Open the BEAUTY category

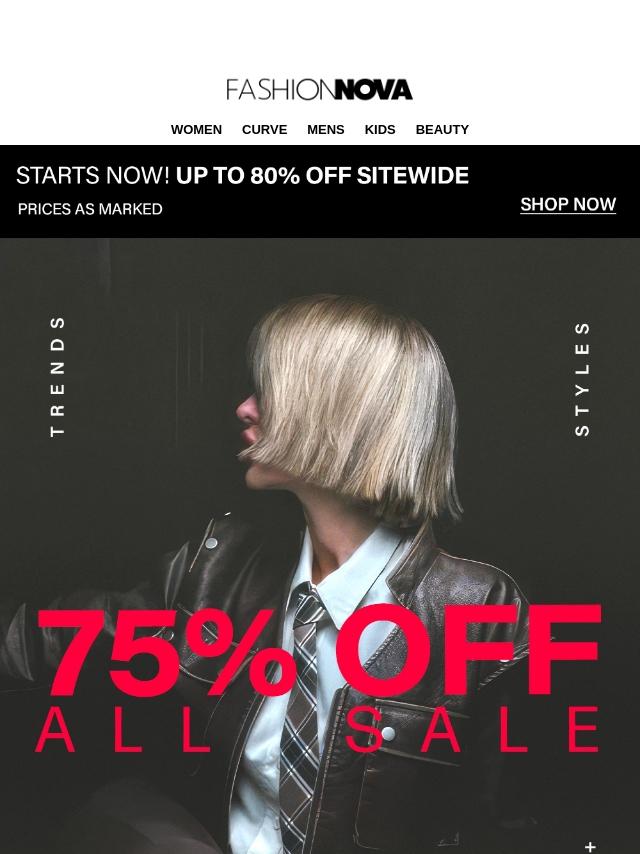click(442, 130)
